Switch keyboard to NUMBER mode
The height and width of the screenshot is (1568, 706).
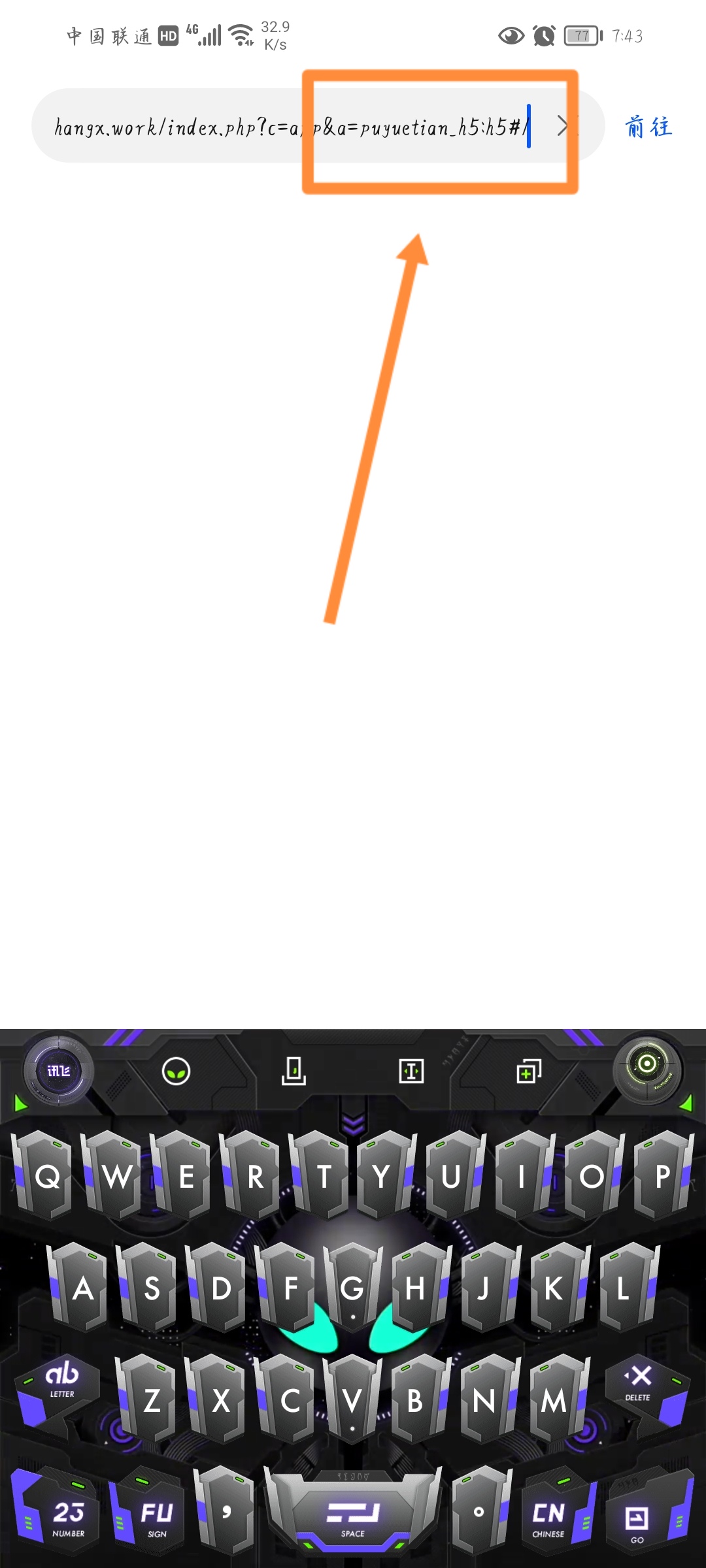[68, 1517]
